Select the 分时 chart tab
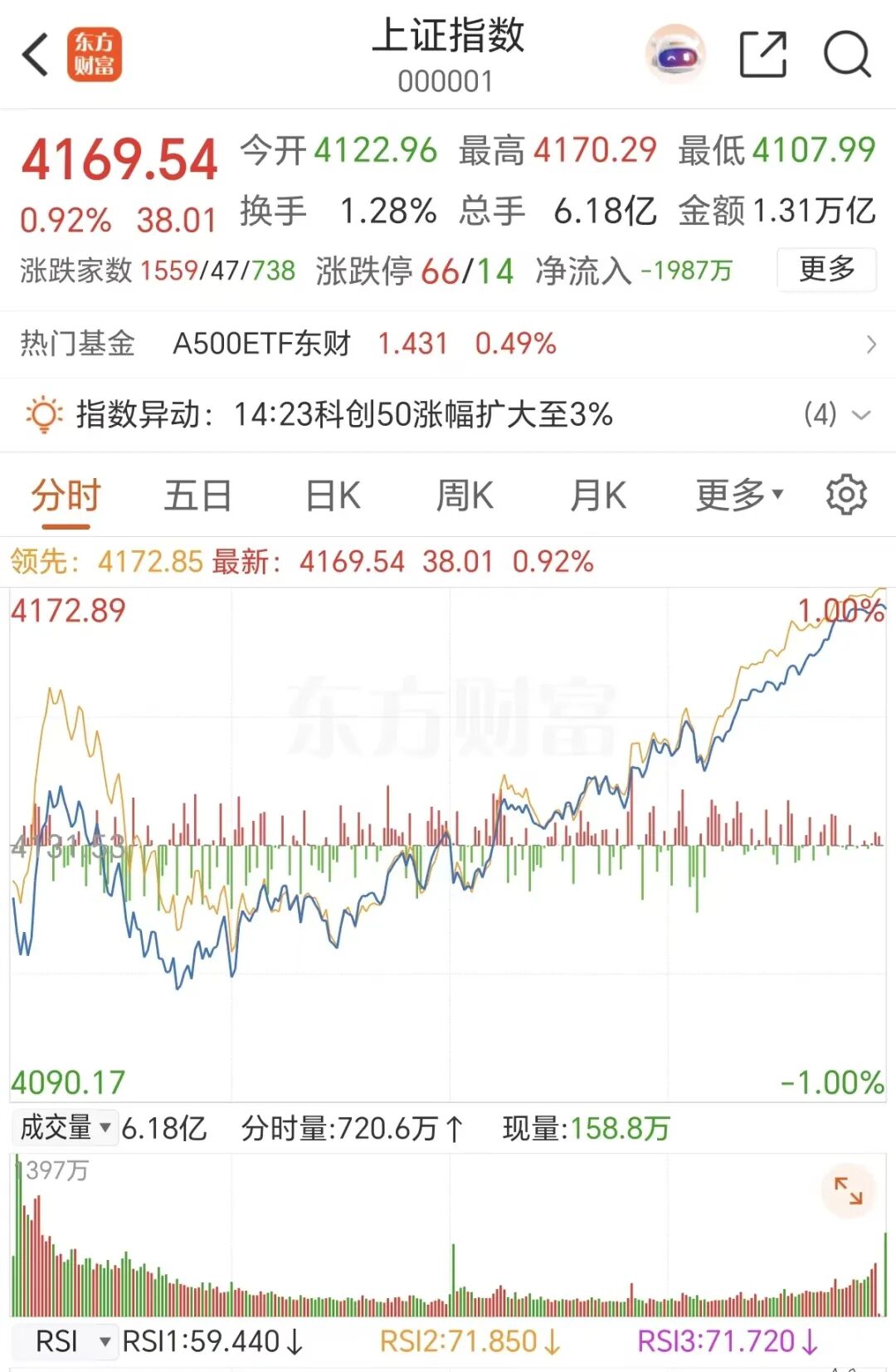 point(66,496)
